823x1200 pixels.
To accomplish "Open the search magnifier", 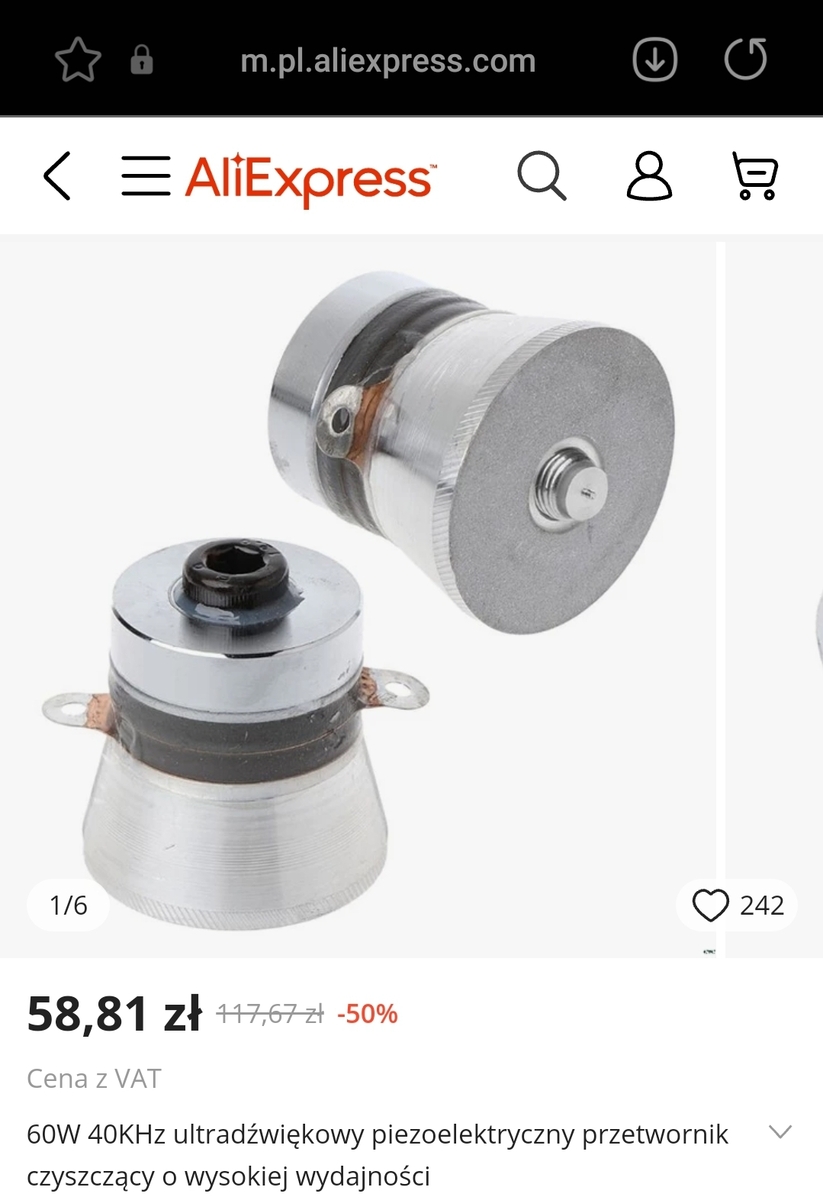I will click(541, 177).
